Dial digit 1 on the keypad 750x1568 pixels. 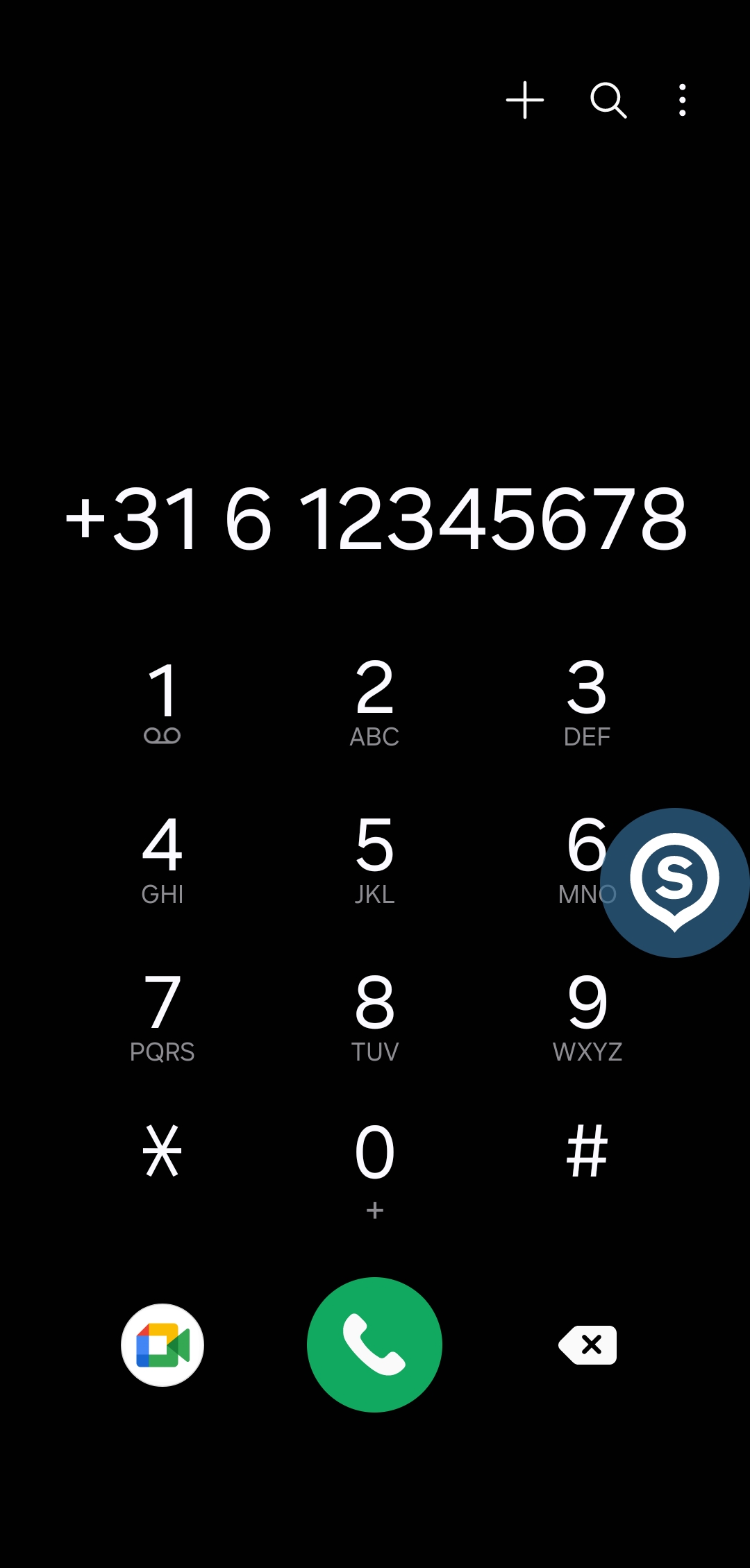pyautogui.click(x=162, y=701)
